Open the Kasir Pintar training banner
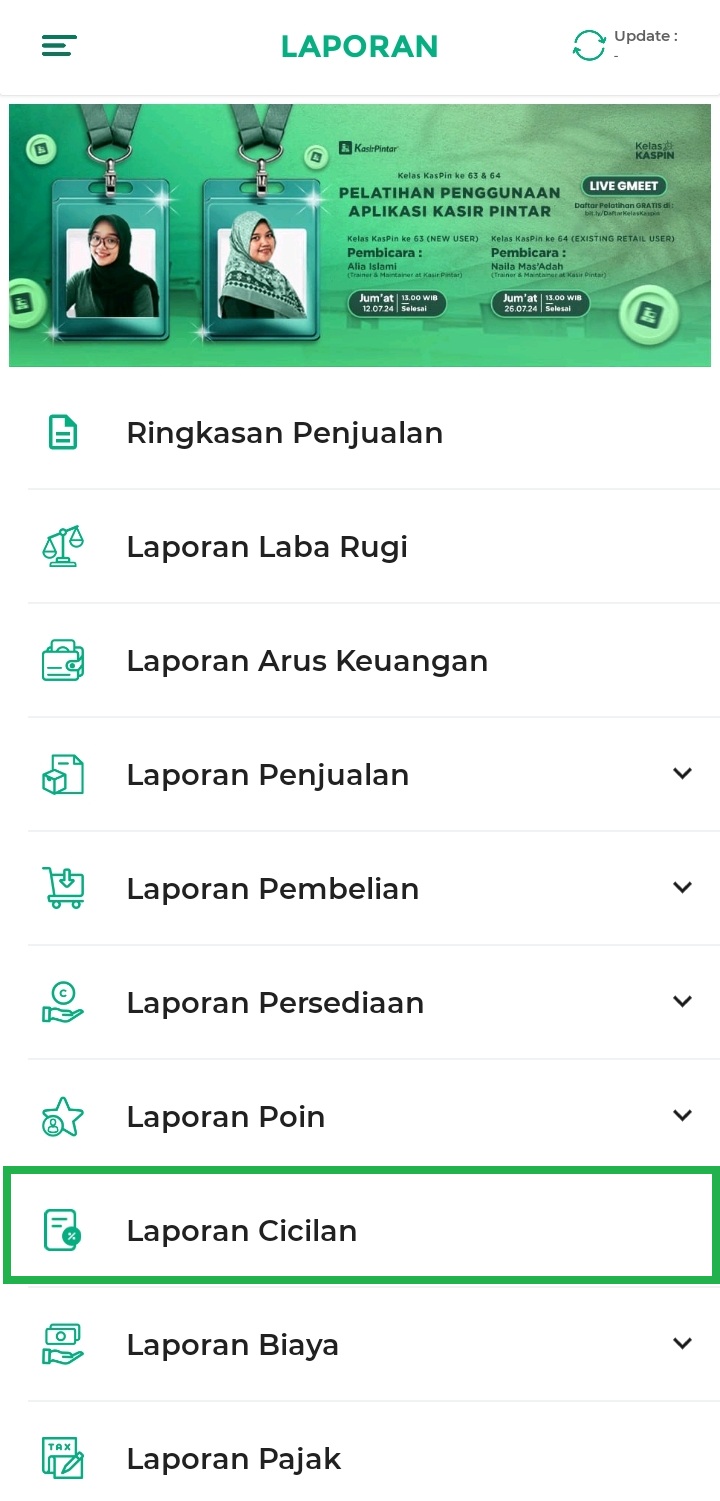The height and width of the screenshot is (1501, 720). (360, 235)
